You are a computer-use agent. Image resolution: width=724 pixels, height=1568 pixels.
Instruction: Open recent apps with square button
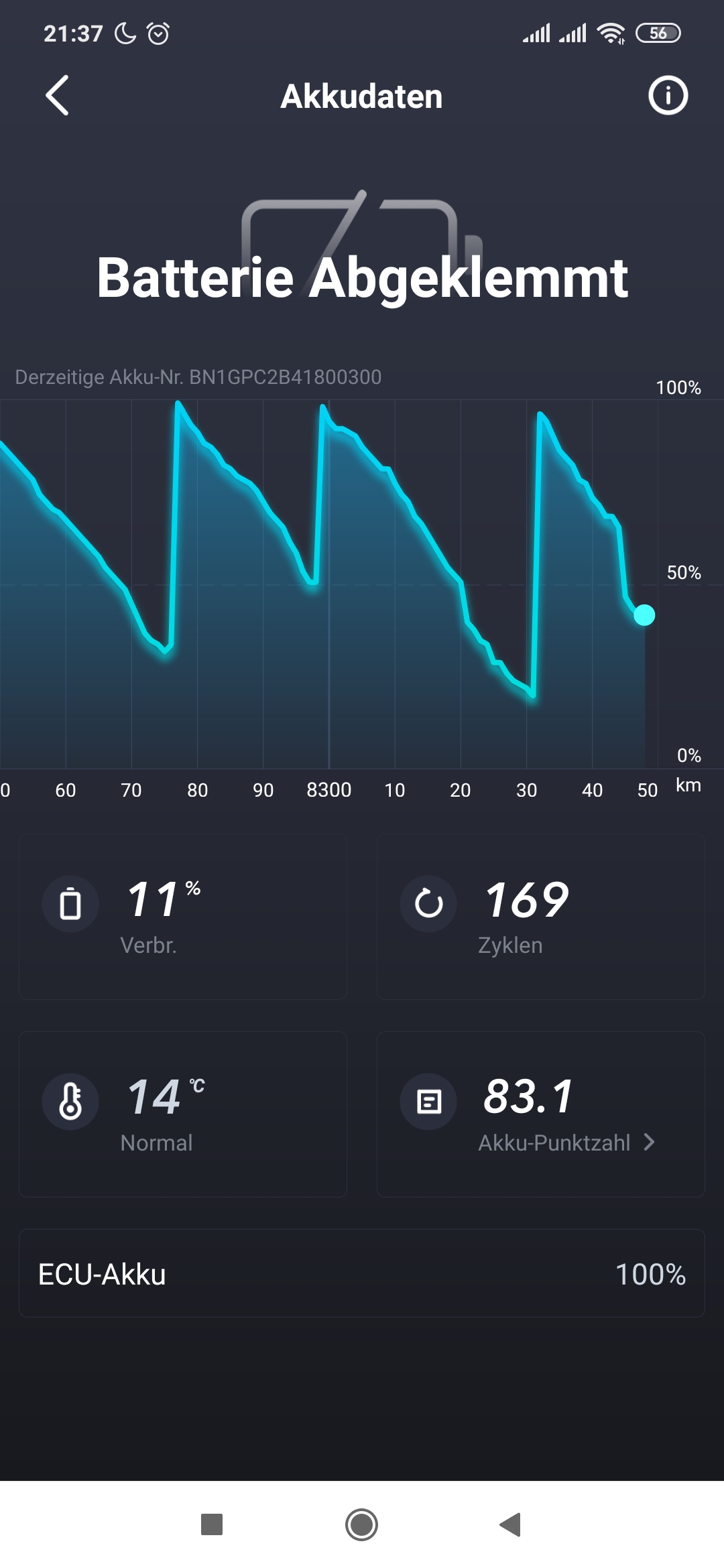point(212,1524)
